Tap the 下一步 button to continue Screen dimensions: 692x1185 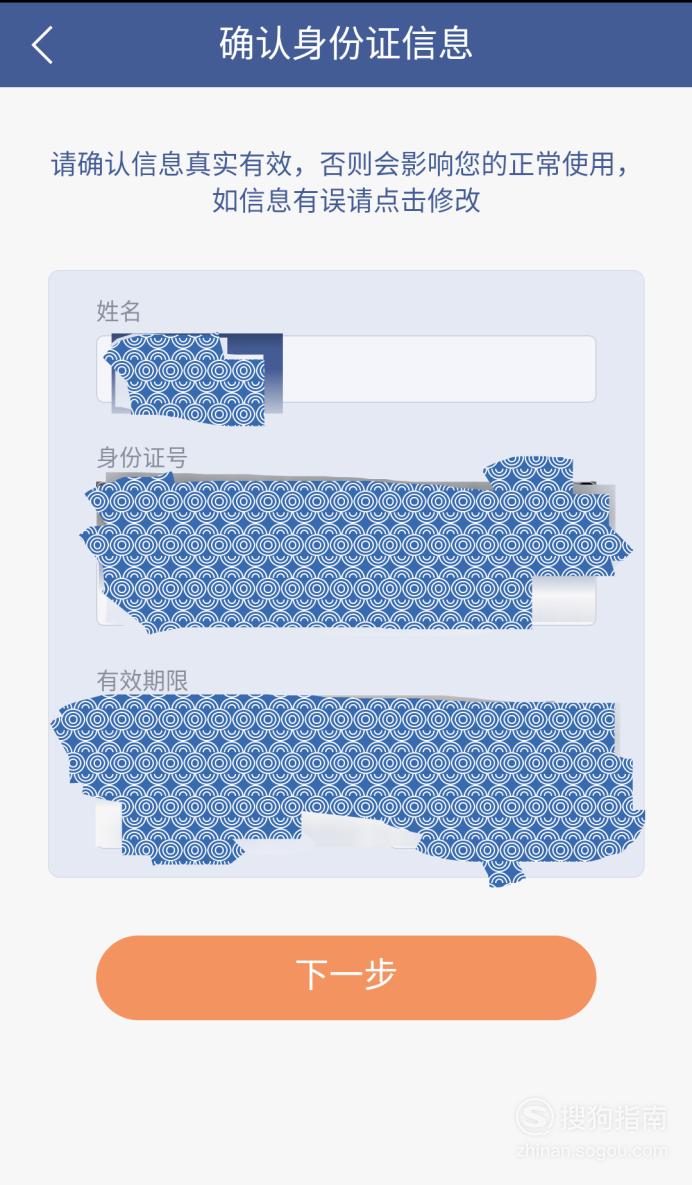click(x=346, y=977)
